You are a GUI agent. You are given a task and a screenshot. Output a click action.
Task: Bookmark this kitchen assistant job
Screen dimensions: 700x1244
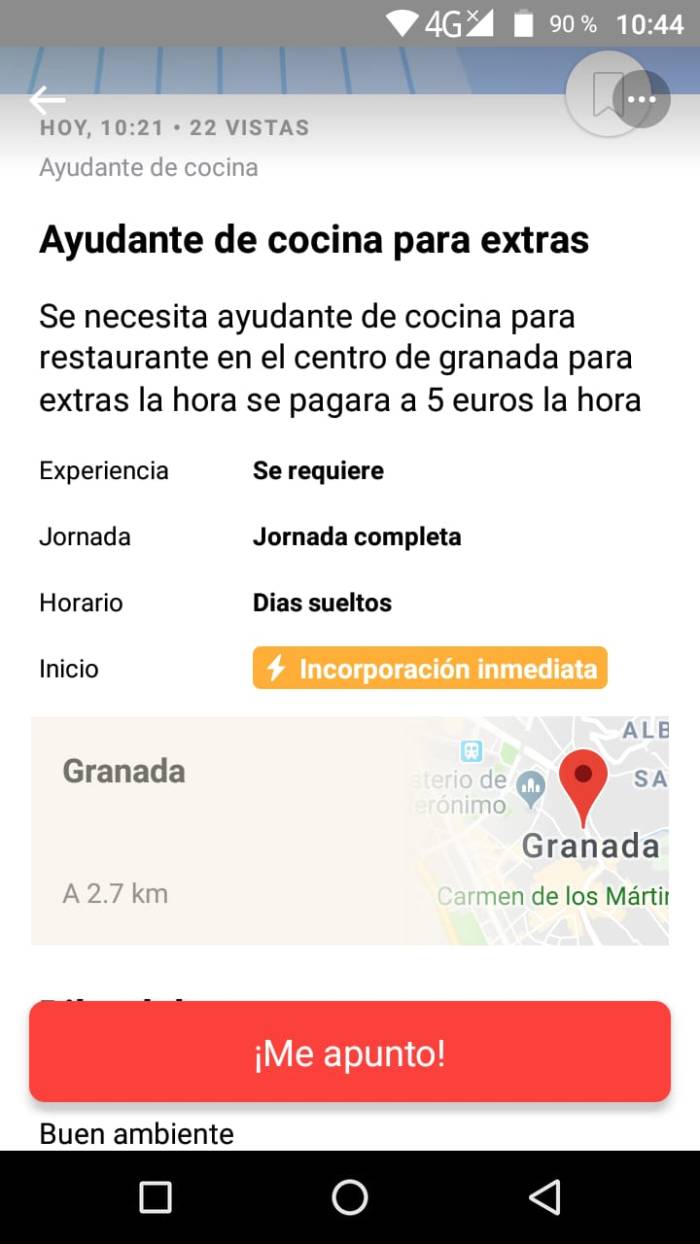tap(604, 95)
